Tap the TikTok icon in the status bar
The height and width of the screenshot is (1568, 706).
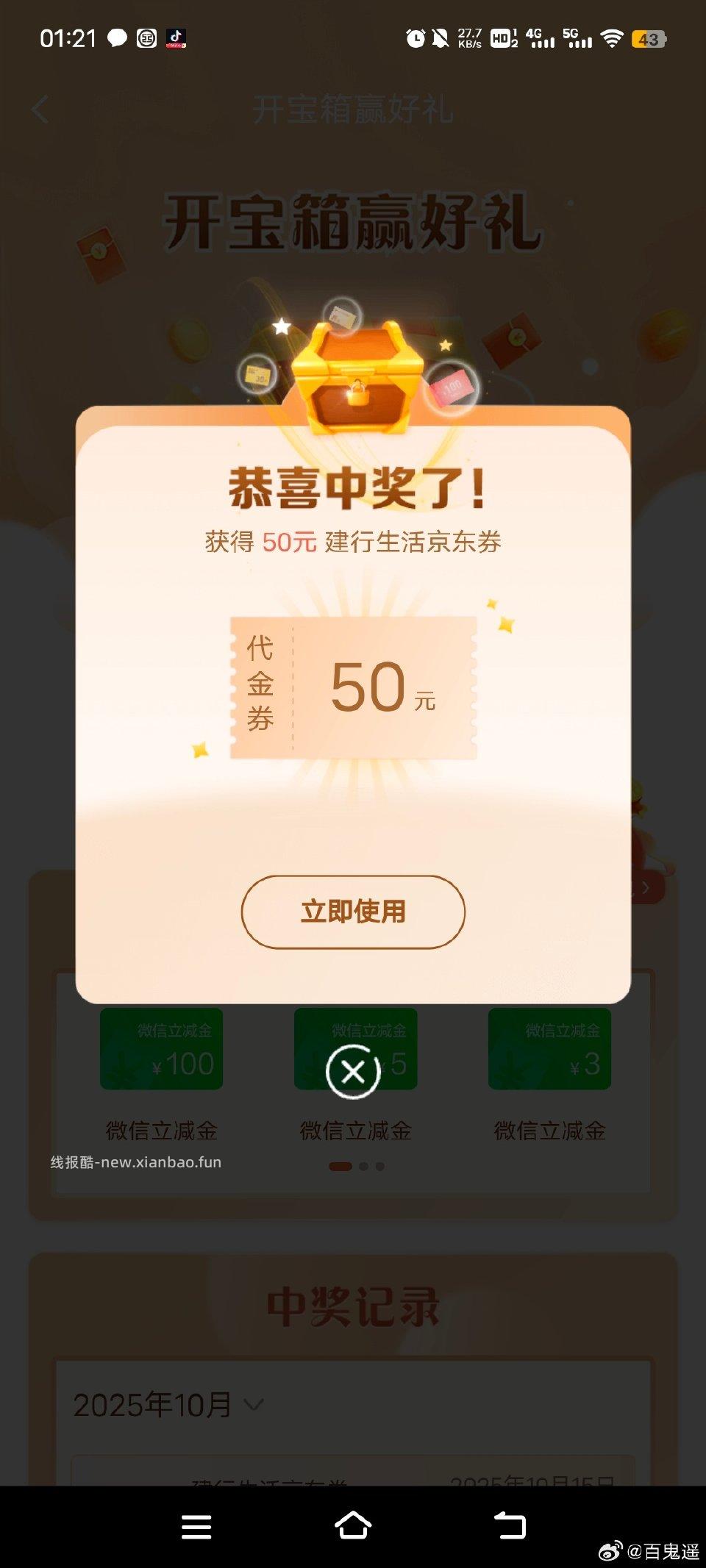pyautogui.click(x=178, y=37)
